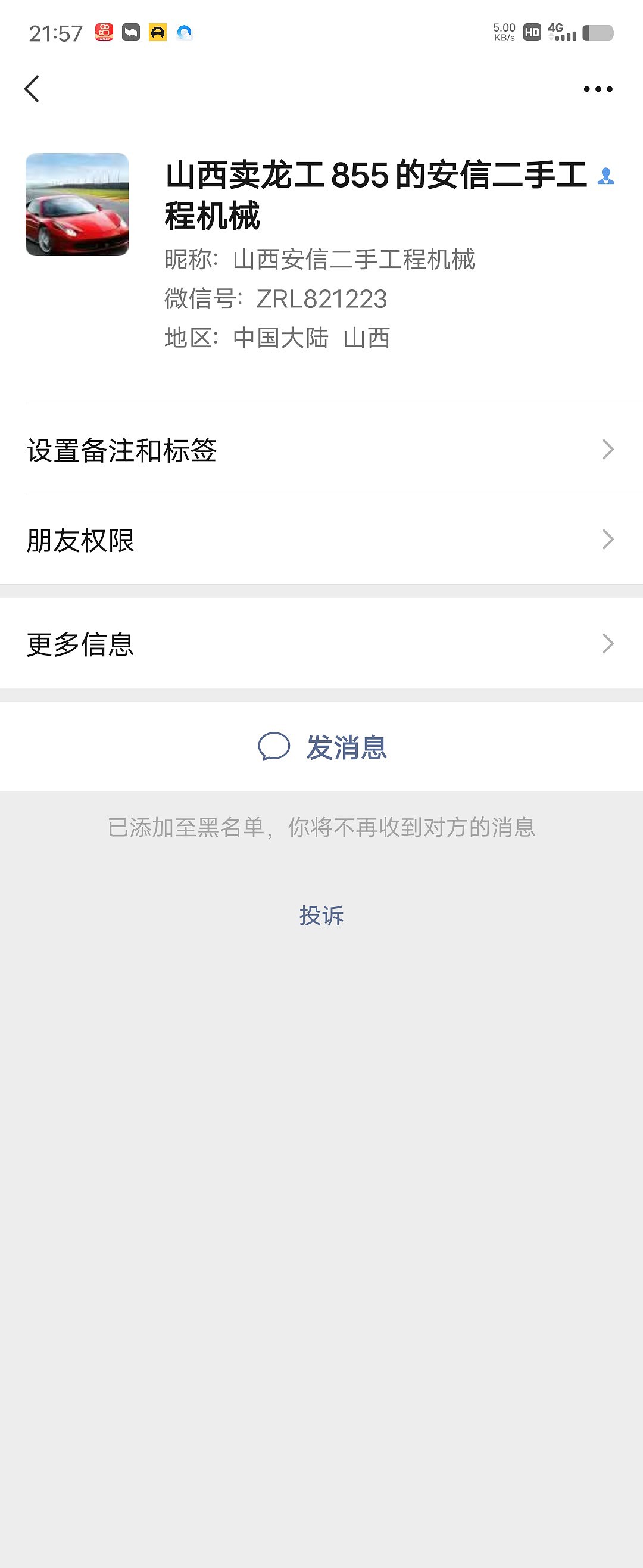Open 设置备注和标签 settings
The width and height of the screenshot is (643, 1568).
pyautogui.click(x=321, y=450)
